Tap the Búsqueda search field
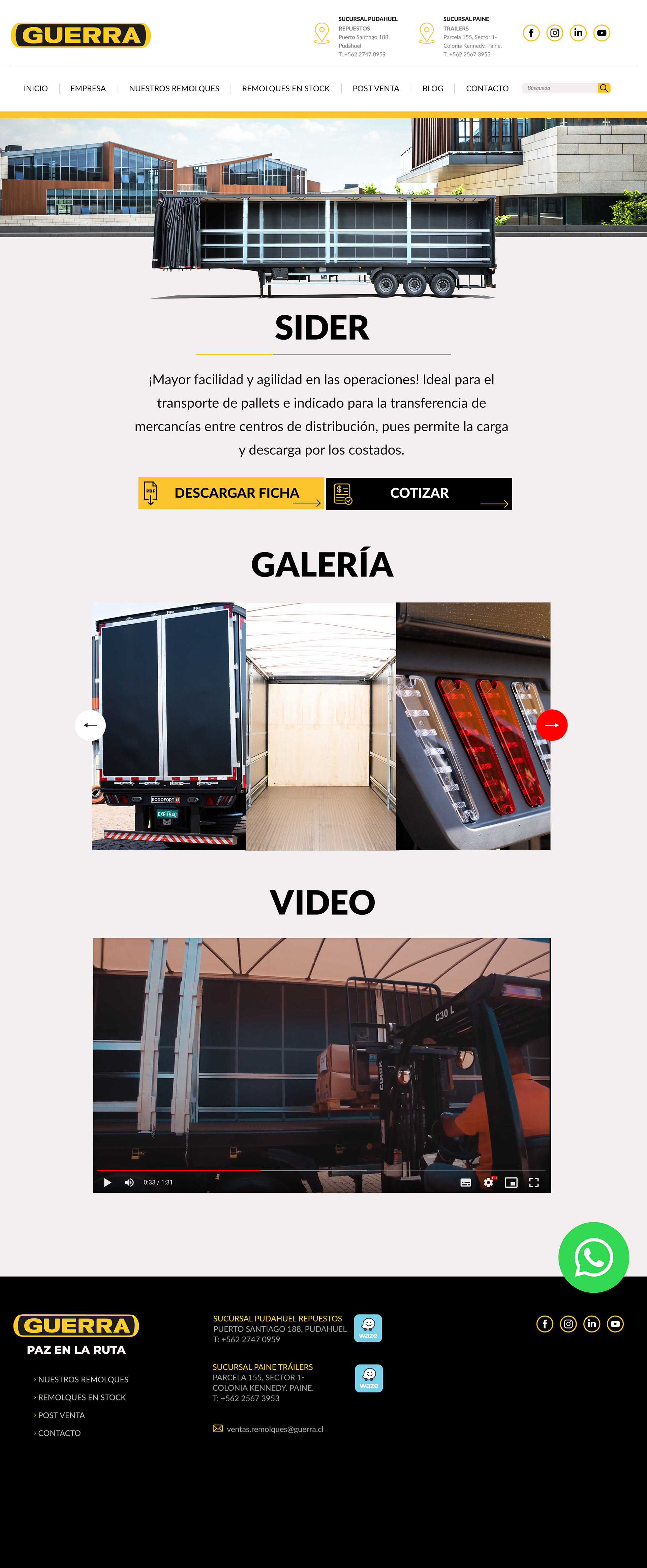 click(x=559, y=88)
